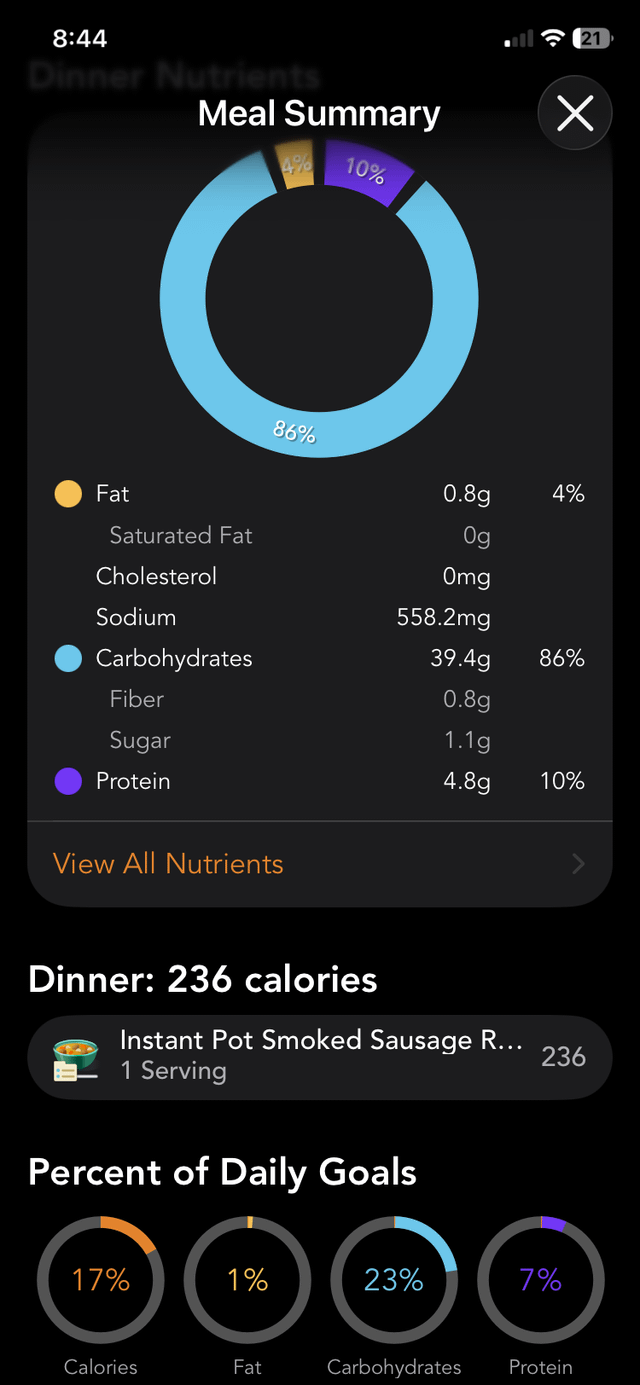
Task: Open the Instant Pot Smoked Sausage recipe entry
Action: (319, 1057)
